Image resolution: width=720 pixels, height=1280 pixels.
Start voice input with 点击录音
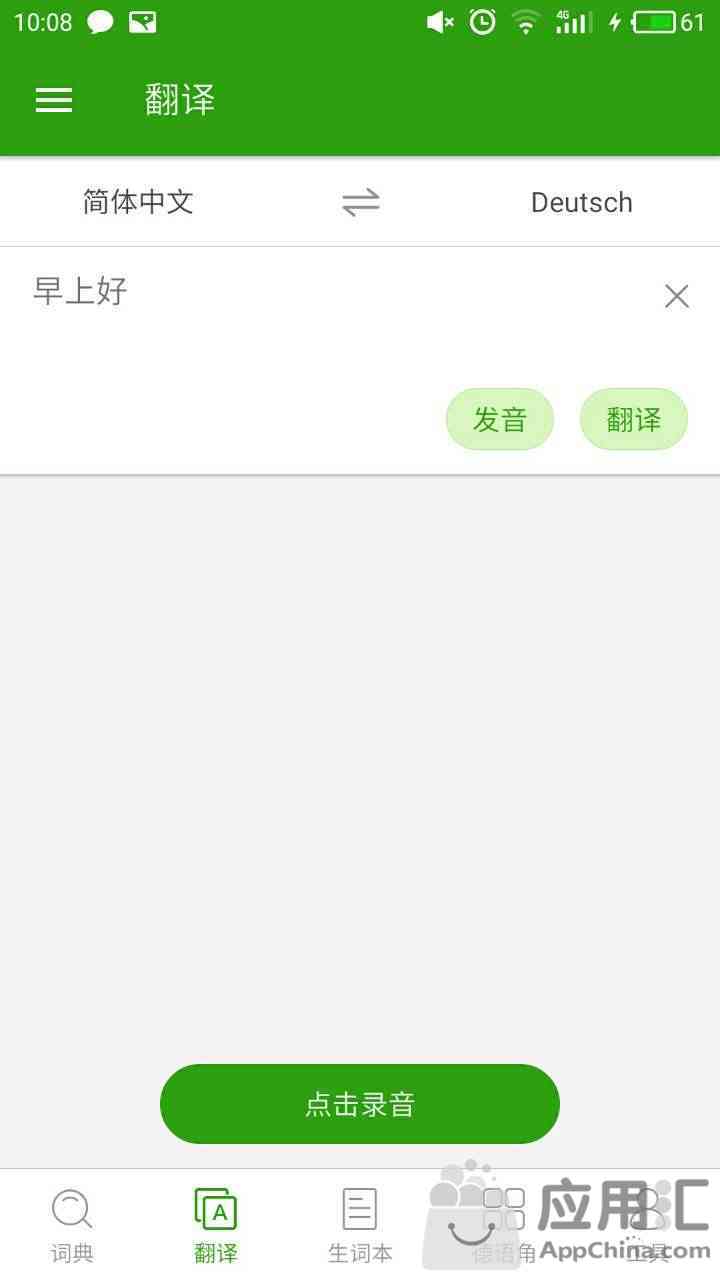[x=360, y=1104]
